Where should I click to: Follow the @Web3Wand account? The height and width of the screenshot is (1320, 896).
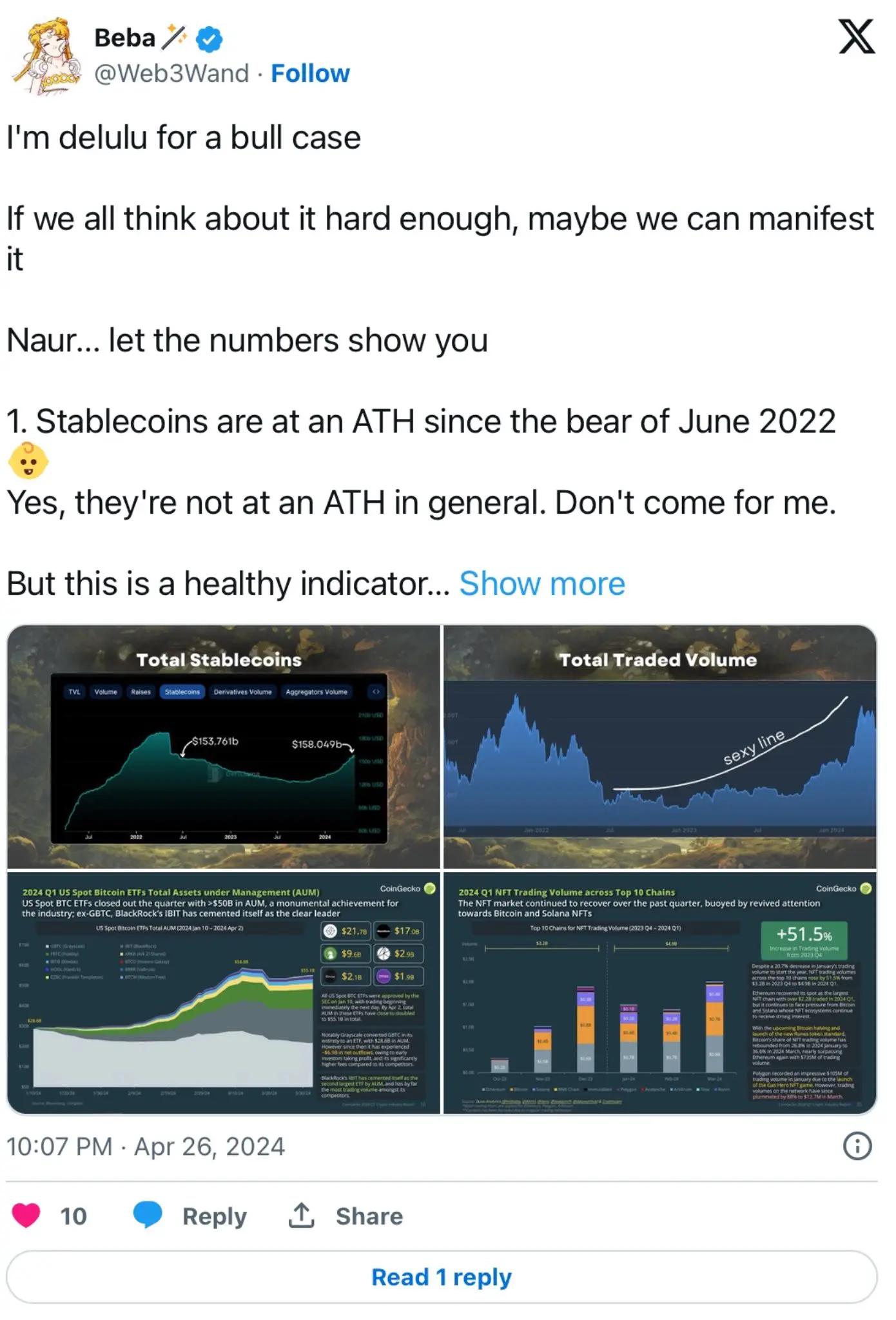coord(310,73)
